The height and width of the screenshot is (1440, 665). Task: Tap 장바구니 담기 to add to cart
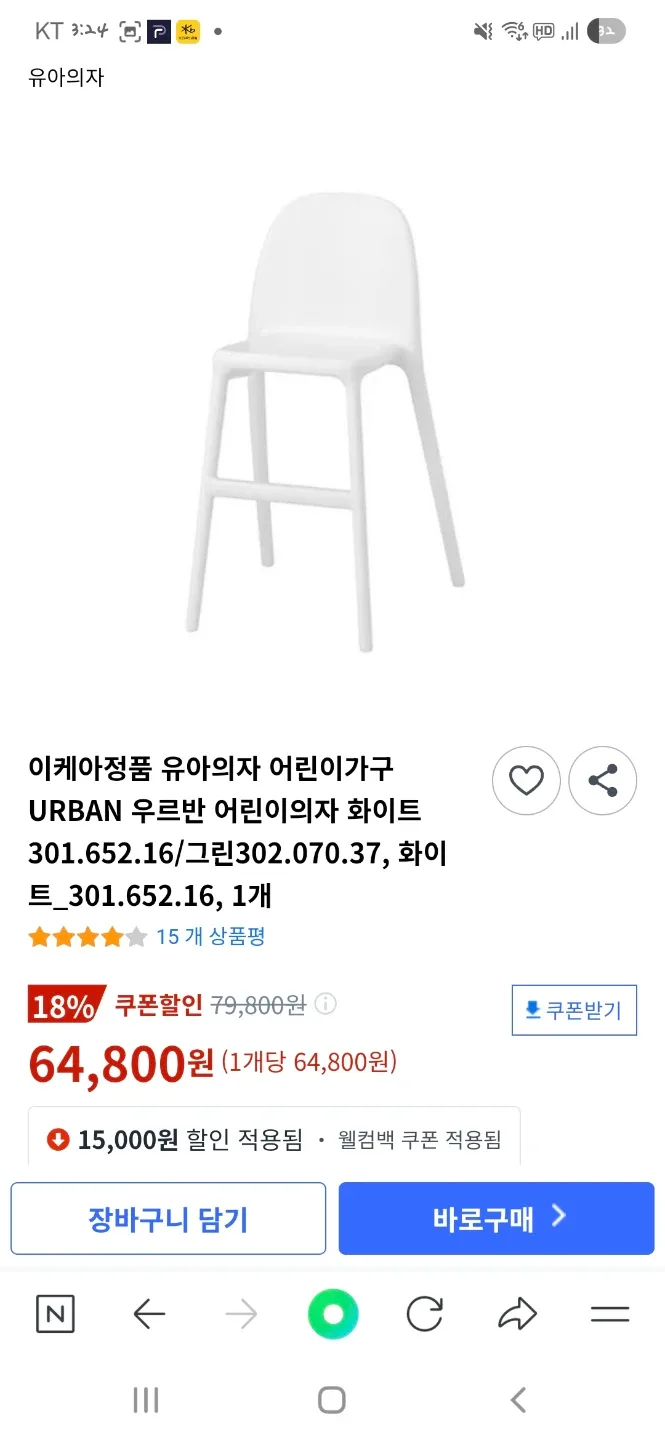(x=168, y=1218)
